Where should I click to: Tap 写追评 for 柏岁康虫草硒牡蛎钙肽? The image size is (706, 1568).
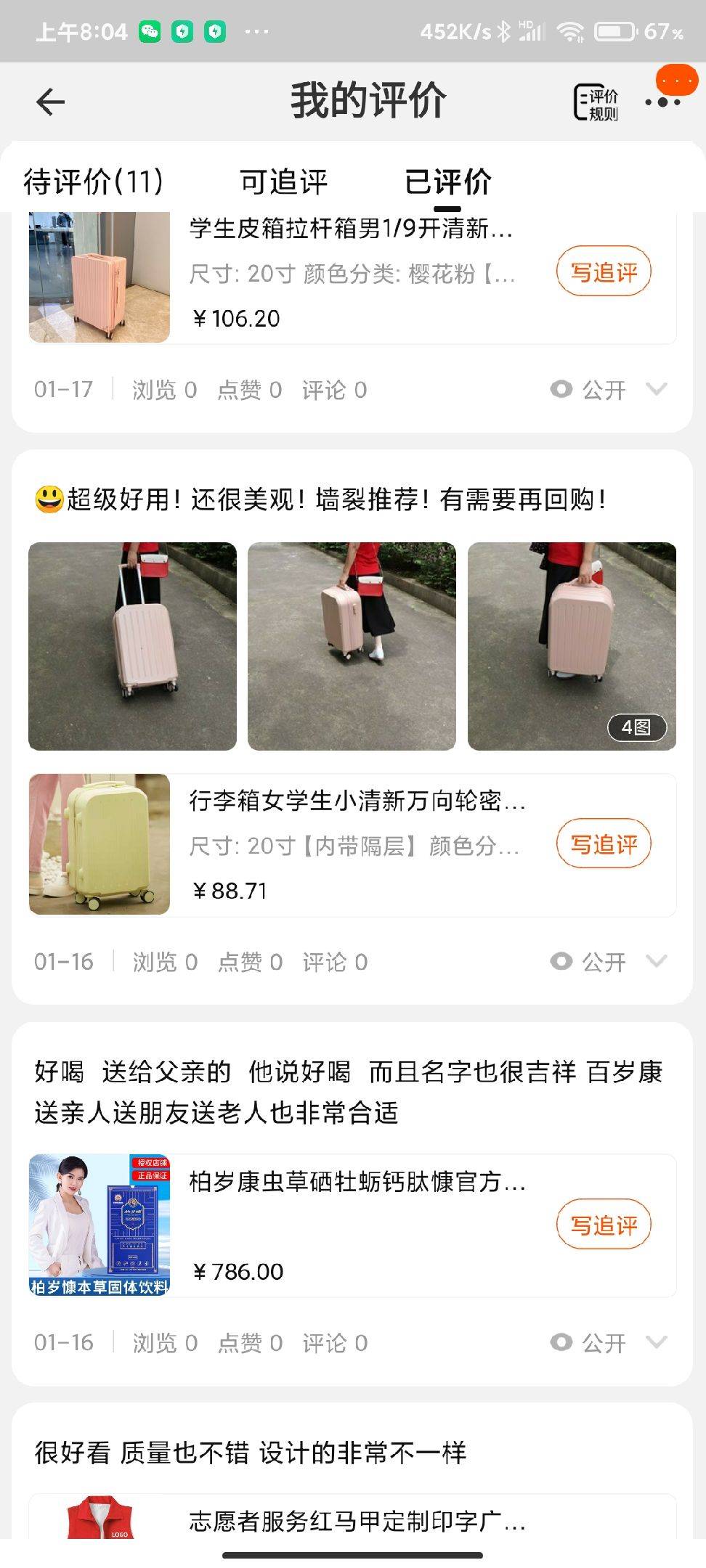tap(603, 1225)
